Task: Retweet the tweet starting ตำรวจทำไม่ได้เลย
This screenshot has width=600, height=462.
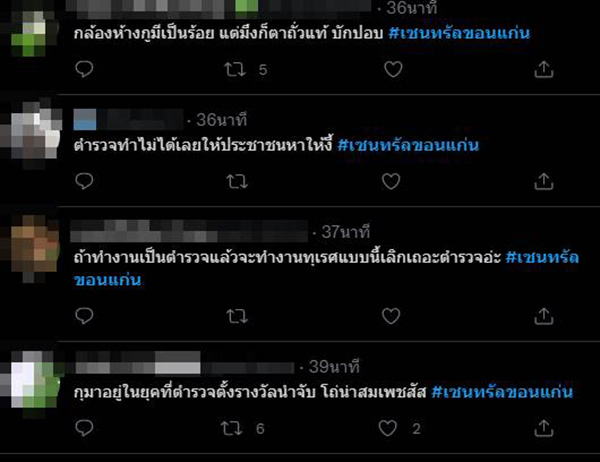Action: pos(237,181)
